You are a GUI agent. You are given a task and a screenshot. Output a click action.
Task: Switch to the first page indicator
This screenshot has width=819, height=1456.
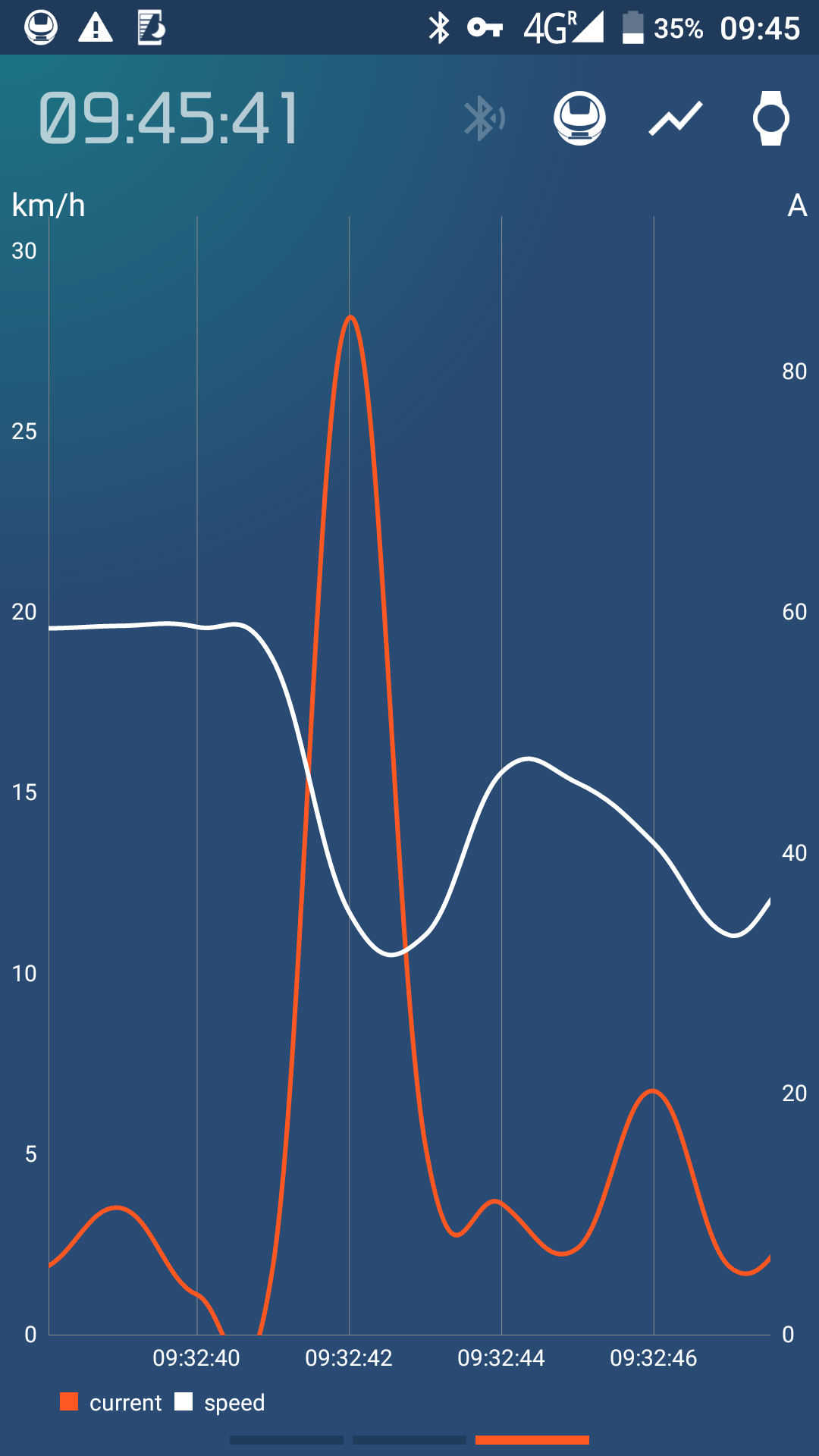(x=287, y=1440)
